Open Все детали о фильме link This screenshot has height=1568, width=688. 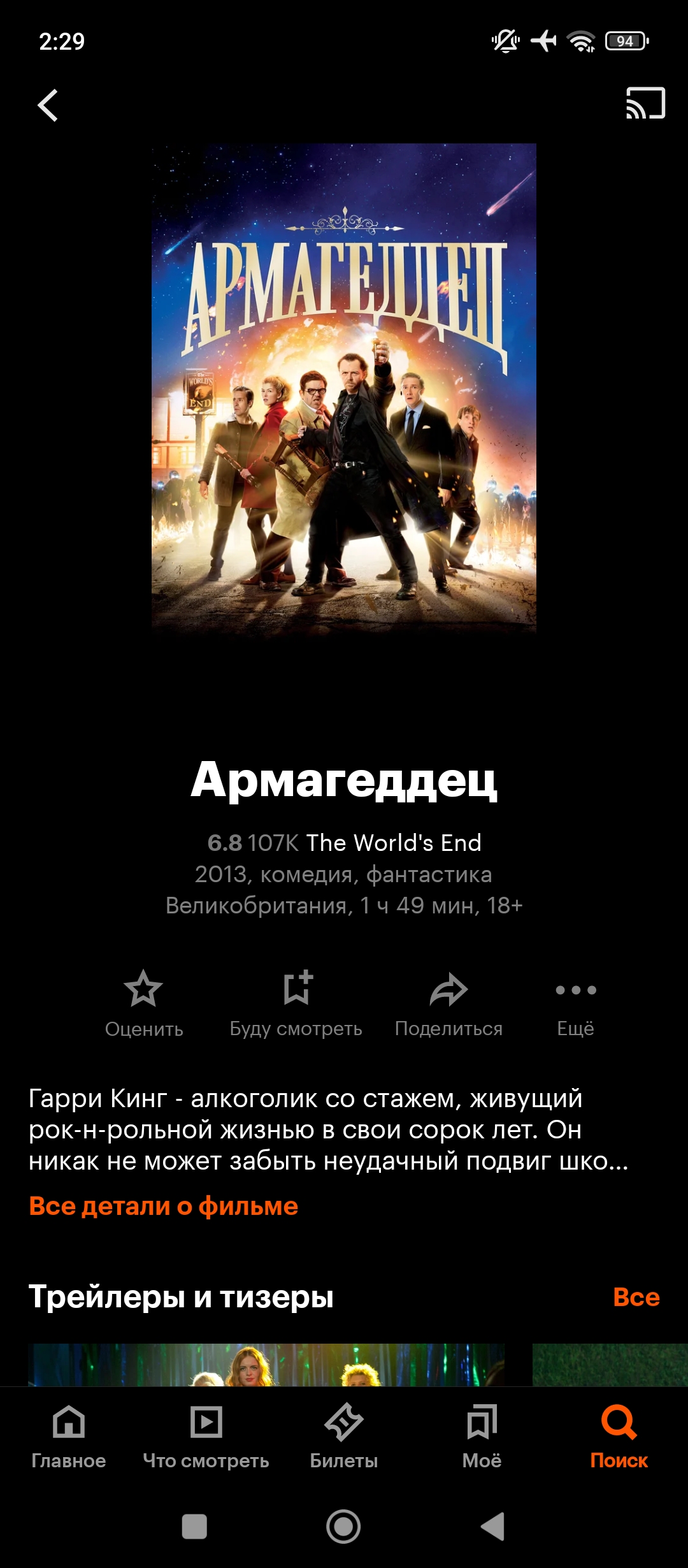tap(164, 1206)
